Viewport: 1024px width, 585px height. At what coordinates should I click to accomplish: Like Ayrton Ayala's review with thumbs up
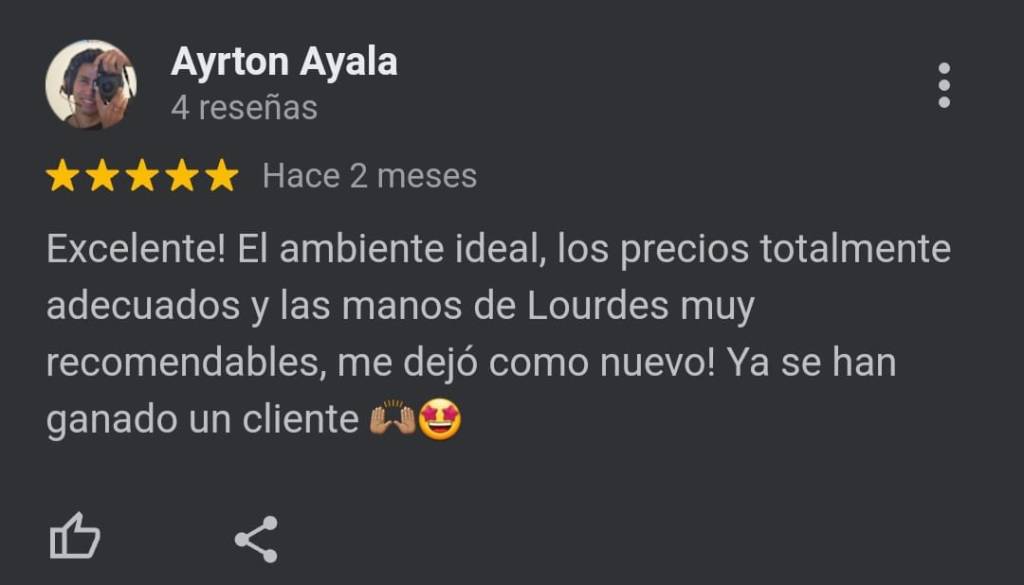75,538
